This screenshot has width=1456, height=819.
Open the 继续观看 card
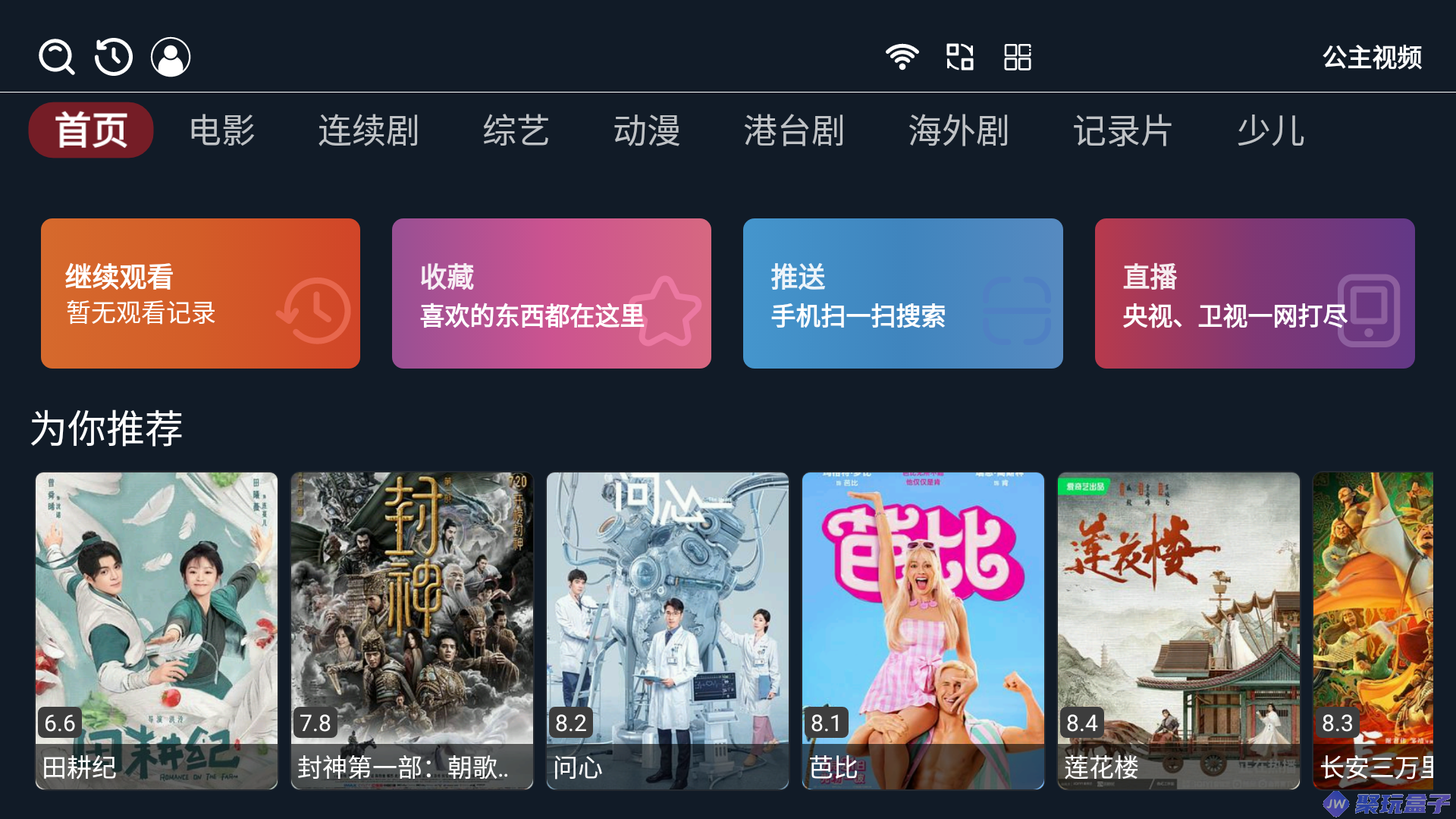click(x=200, y=293)
